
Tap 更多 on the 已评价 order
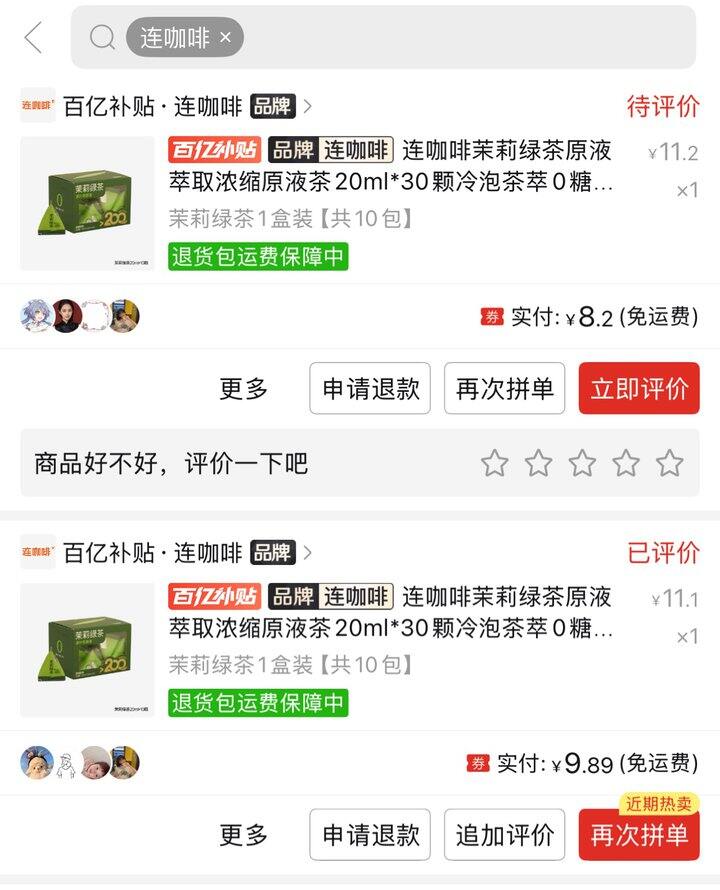(244, 835)
